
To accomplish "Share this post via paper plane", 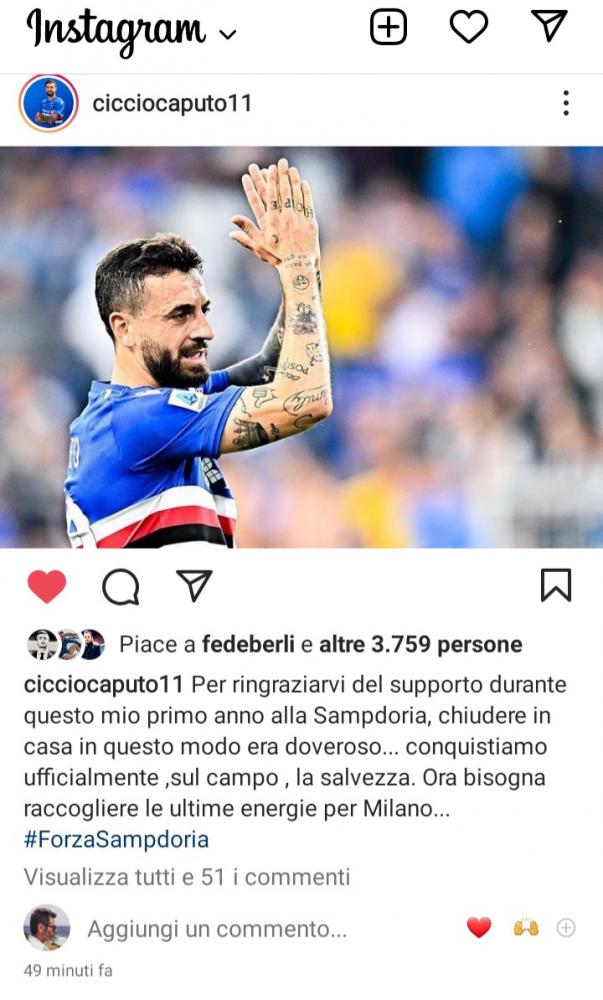I will click(x=194, y=586).
